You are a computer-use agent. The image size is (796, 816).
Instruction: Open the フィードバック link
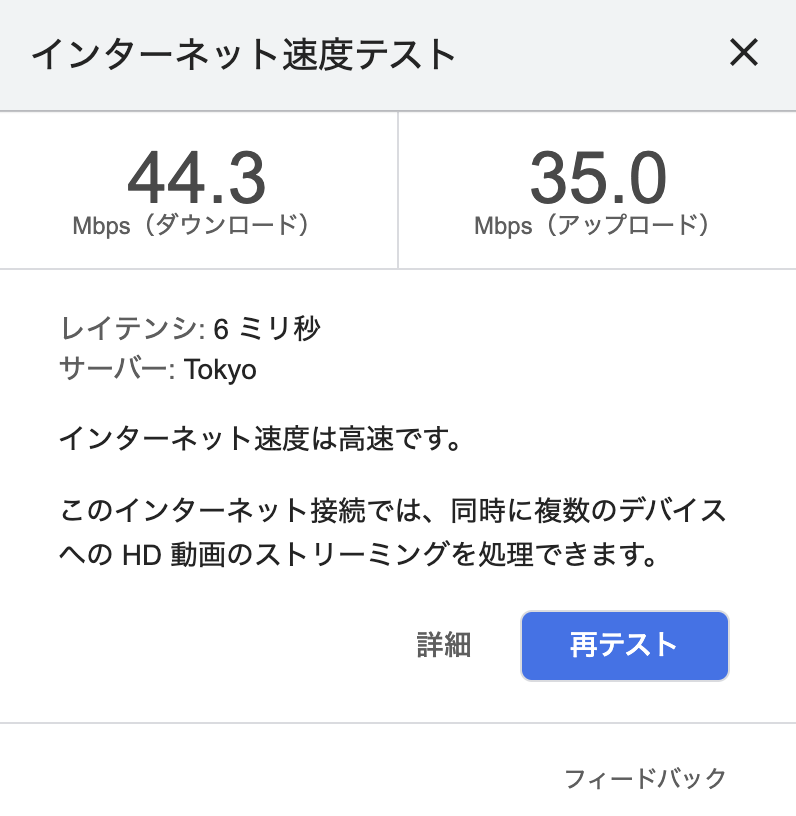644,778
